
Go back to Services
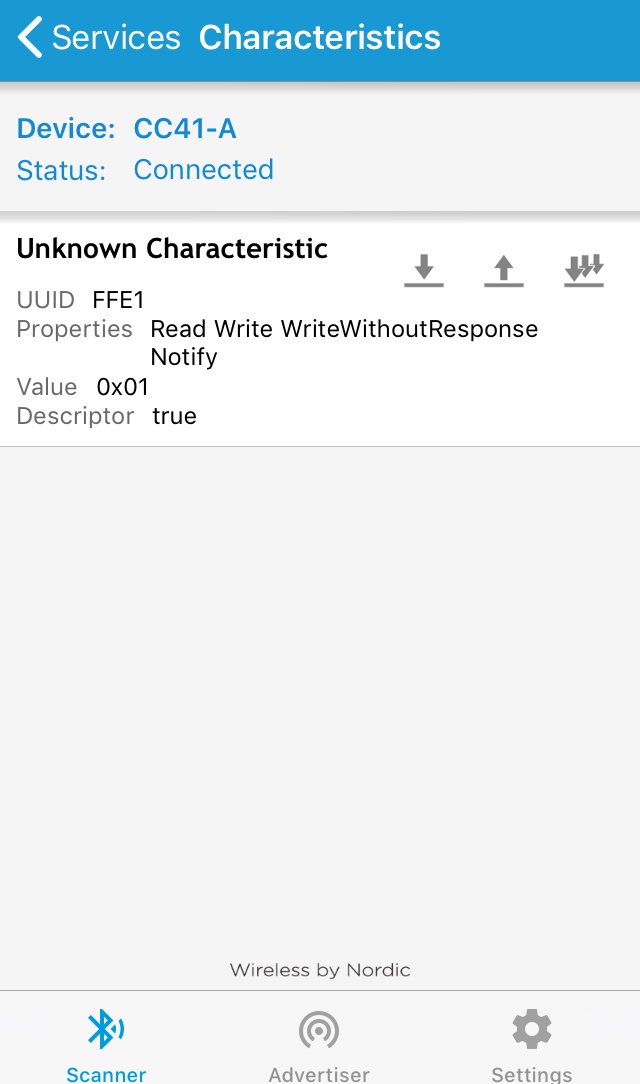tap(98, 38)
